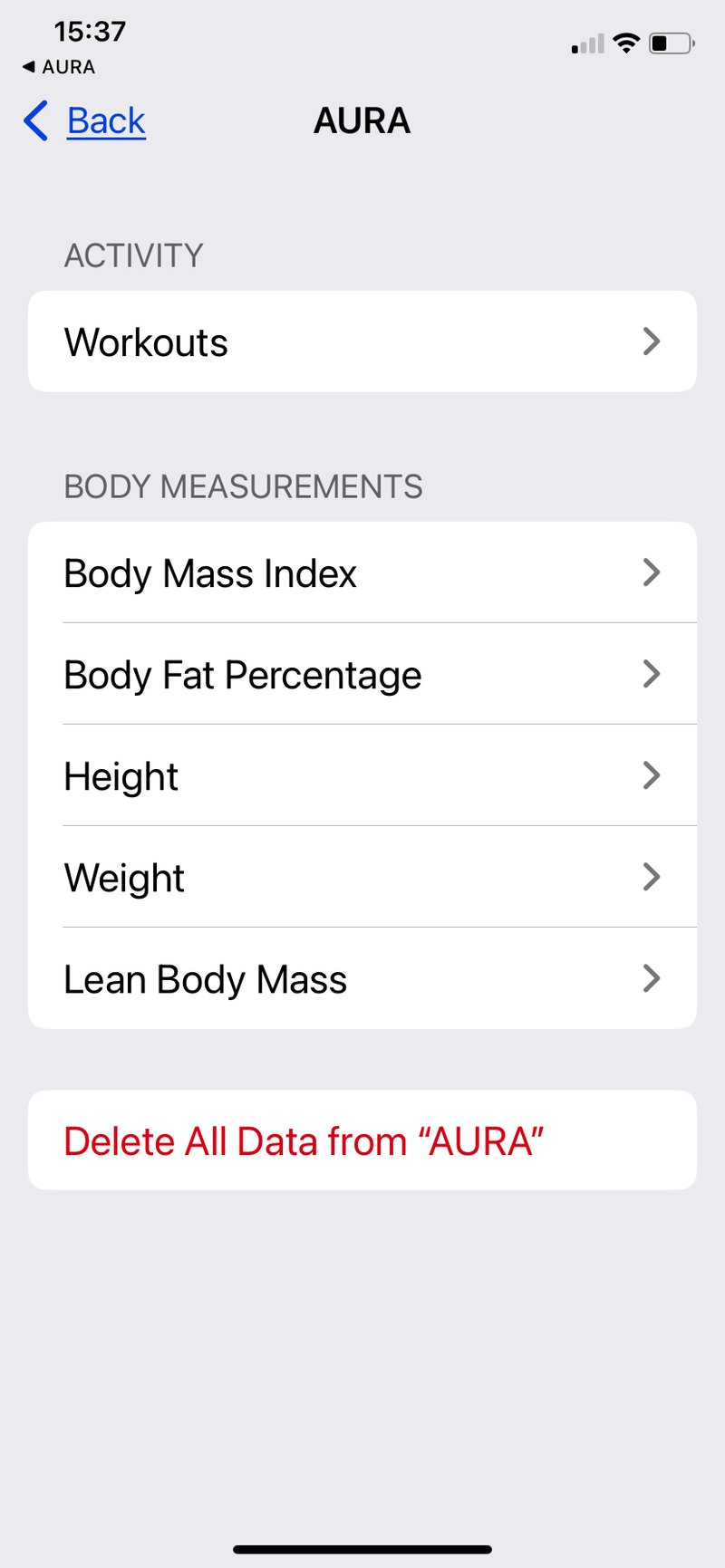Tap the Back link
The height and width of the screenshot is (1568, 725).
click(105, 120)
